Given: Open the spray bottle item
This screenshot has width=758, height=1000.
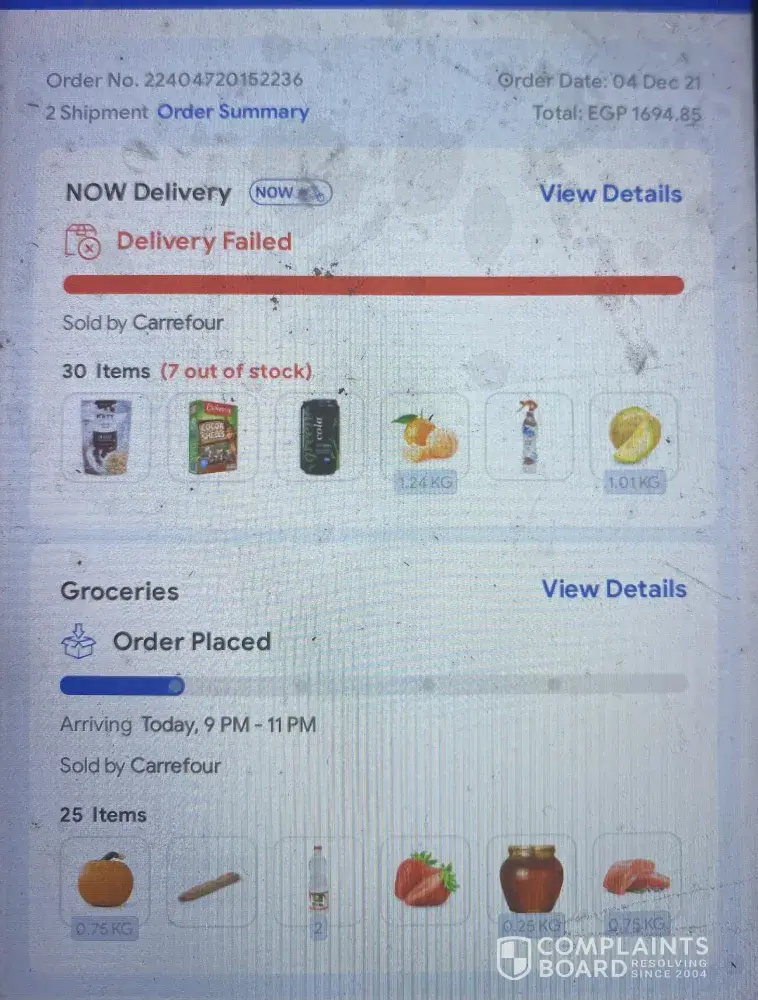Looking at the screenshot, I should (529, 438).
